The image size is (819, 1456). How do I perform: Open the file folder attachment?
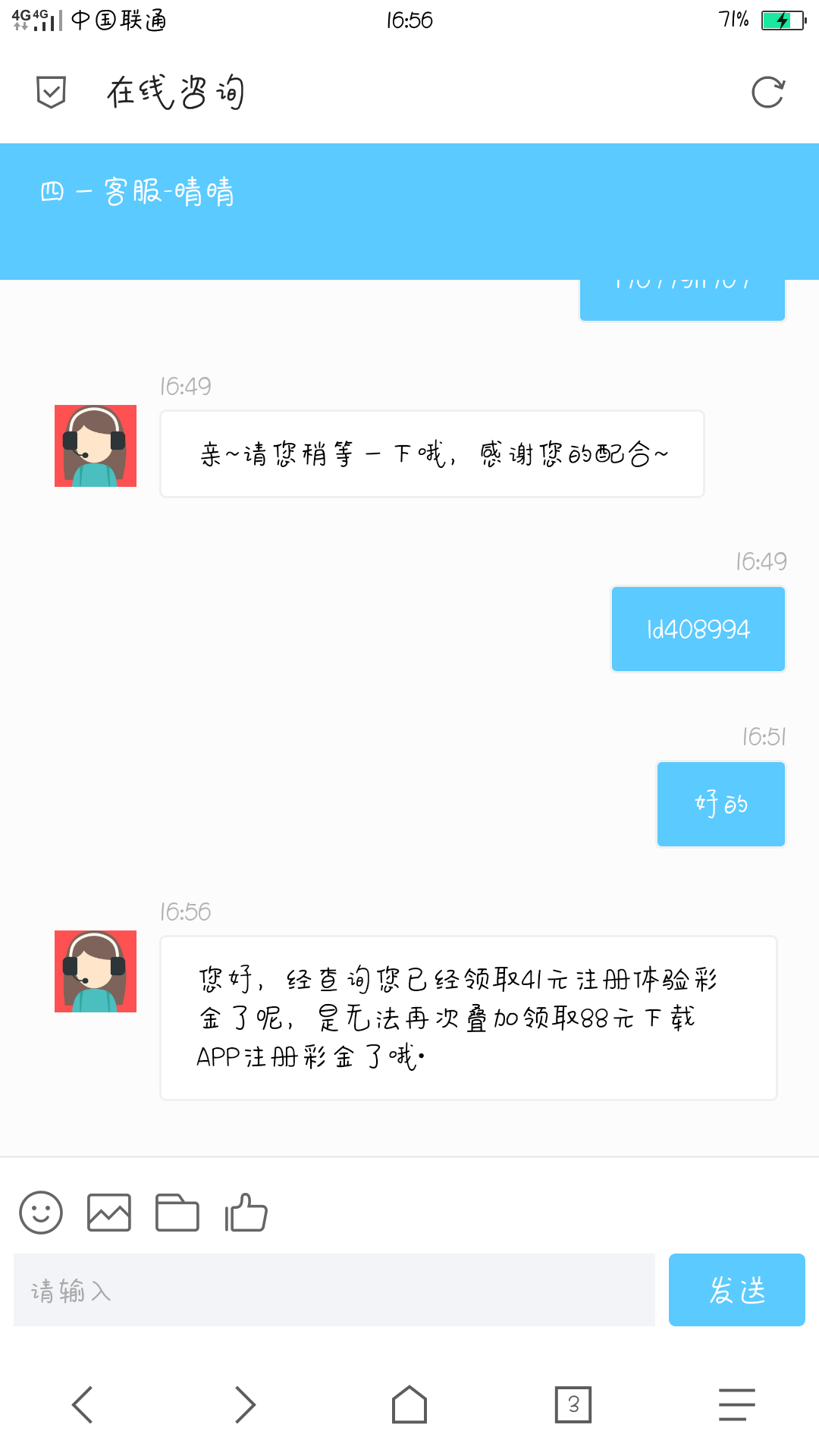(x=177, y=1212)
